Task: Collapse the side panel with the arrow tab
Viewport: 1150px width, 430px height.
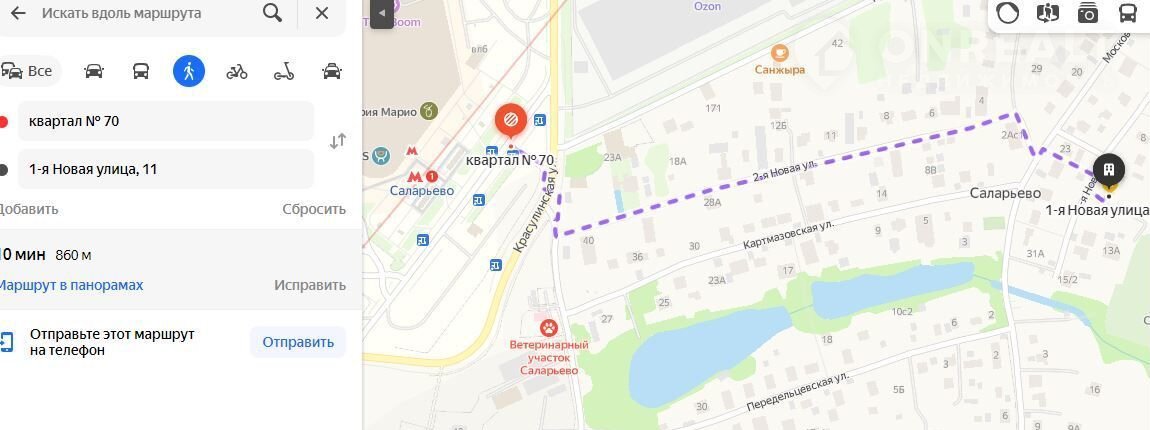Action: (x=381, y=14)
